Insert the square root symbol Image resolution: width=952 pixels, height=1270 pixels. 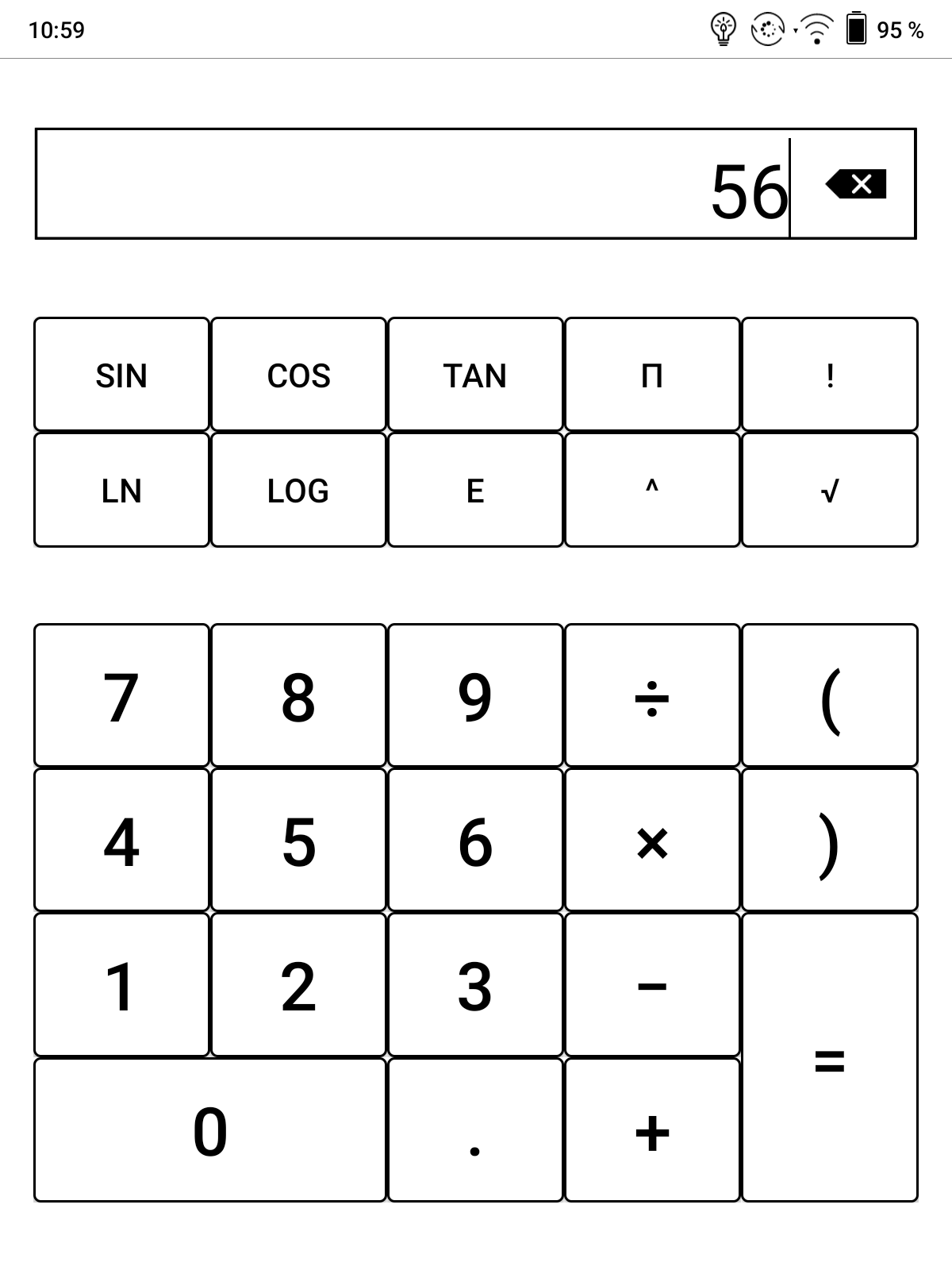pos(830,490)
